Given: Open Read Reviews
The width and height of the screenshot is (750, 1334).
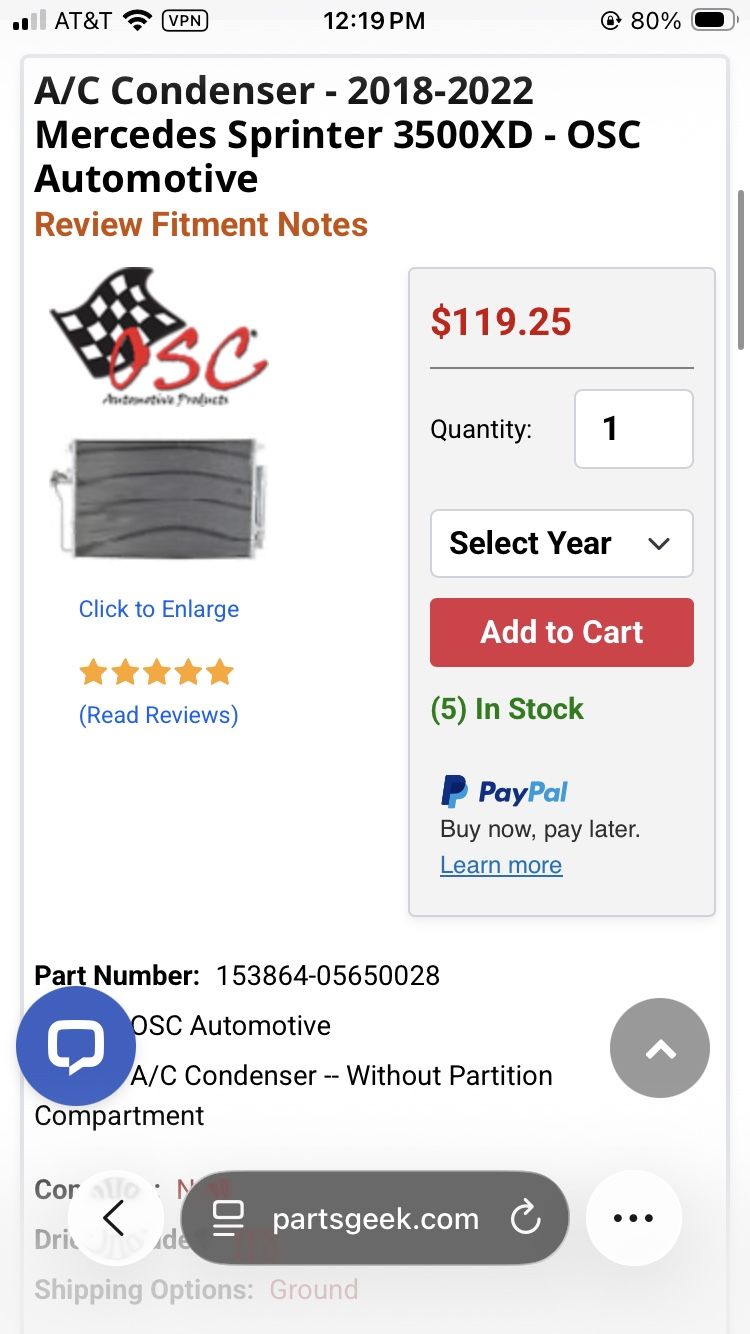Looking at the screenshot, I should pos(158,714).
